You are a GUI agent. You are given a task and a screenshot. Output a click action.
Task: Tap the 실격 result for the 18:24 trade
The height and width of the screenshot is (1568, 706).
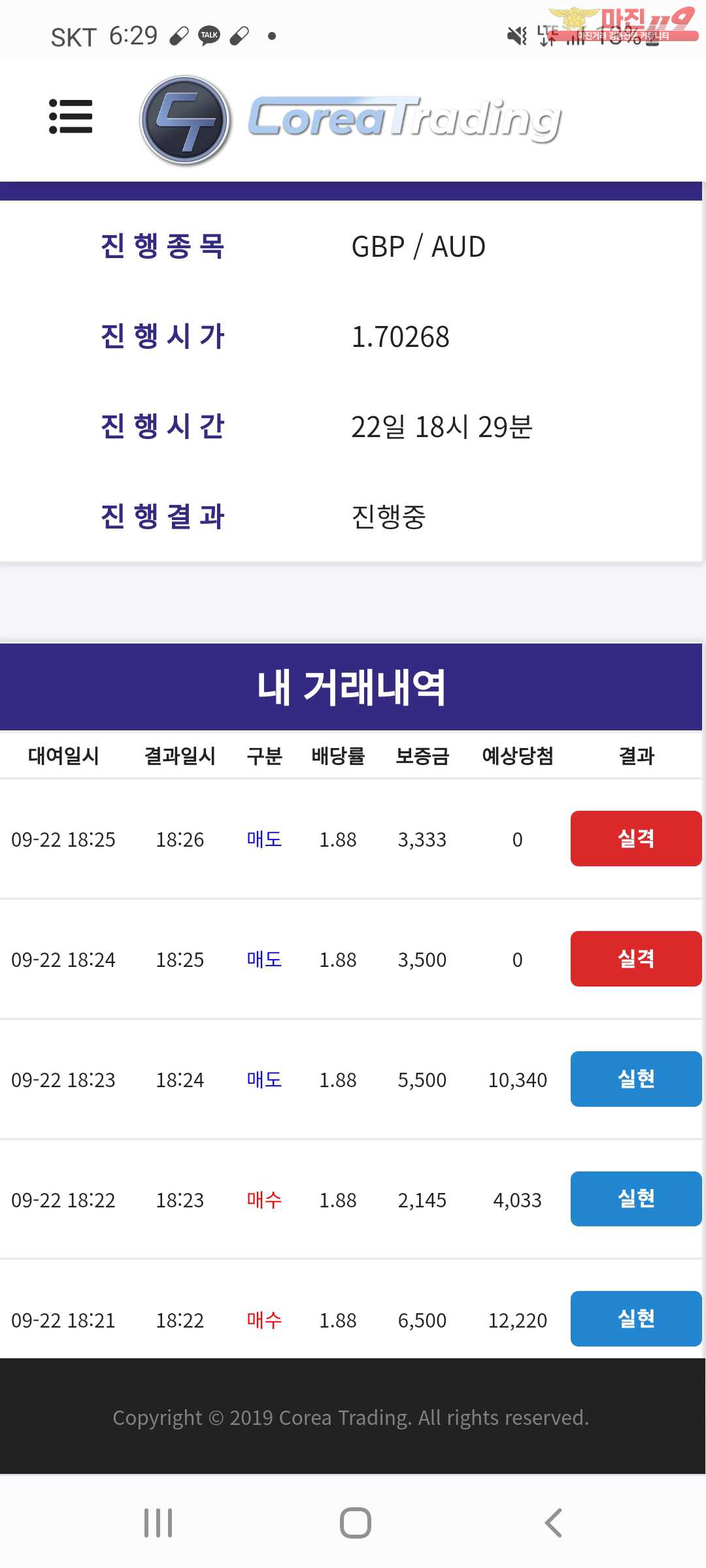tap(636, 958)
